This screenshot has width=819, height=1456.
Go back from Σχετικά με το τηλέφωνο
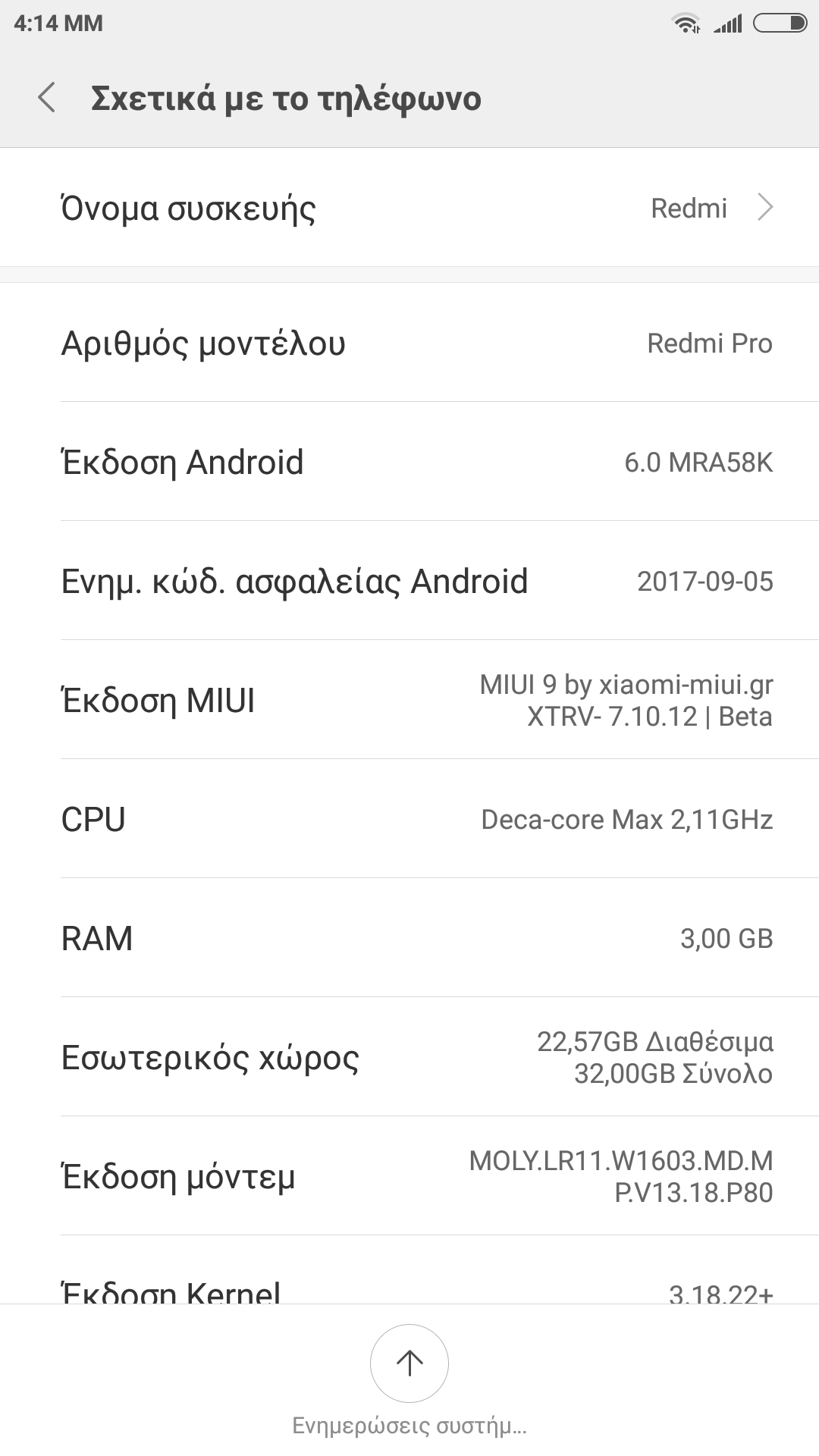click(47, 99)
